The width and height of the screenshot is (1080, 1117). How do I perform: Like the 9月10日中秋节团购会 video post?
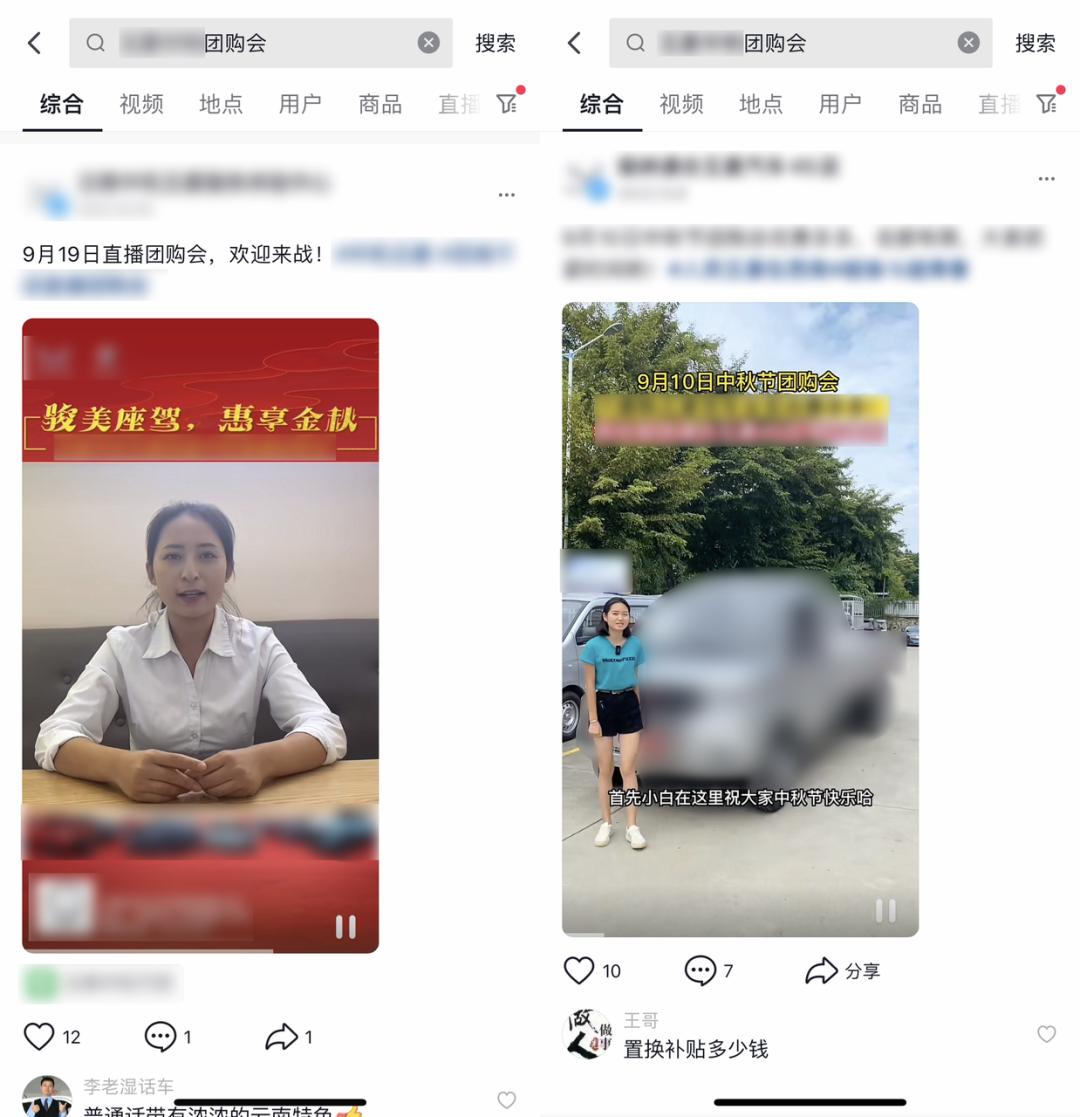[x=580, y=970]
